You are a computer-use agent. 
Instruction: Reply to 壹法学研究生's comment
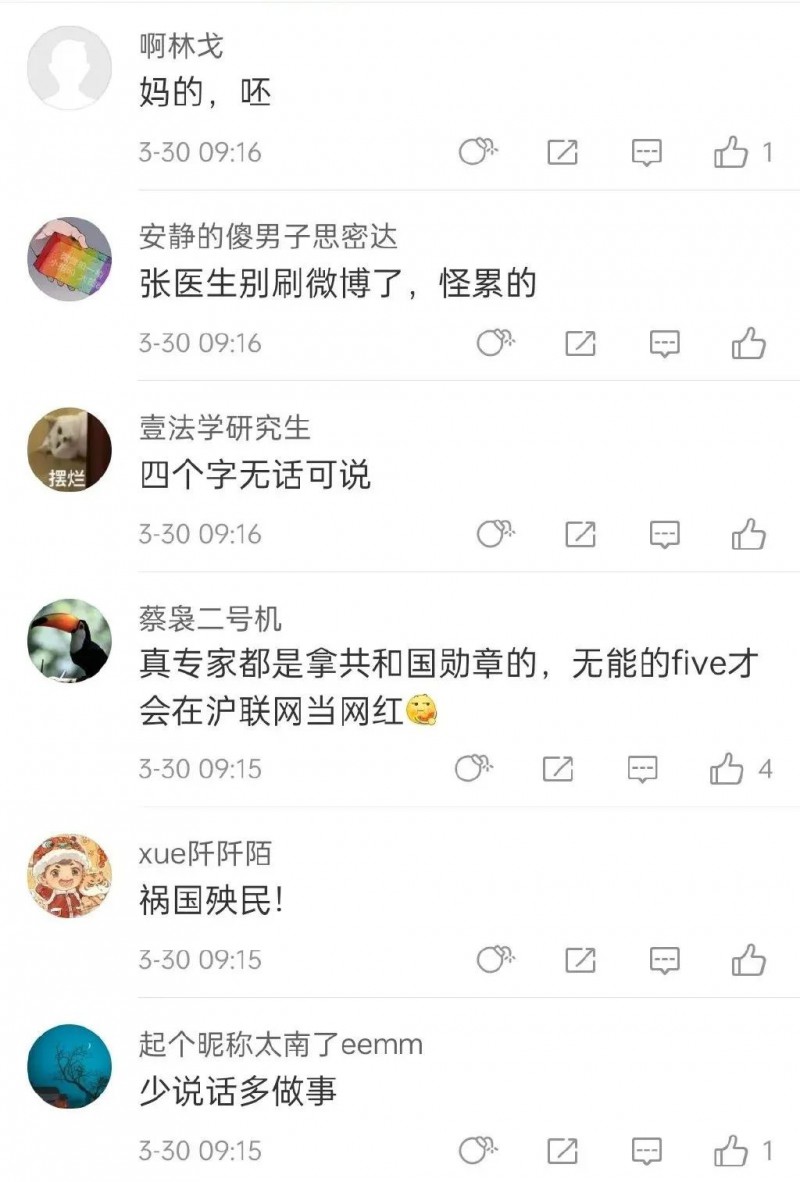point(665,535)
